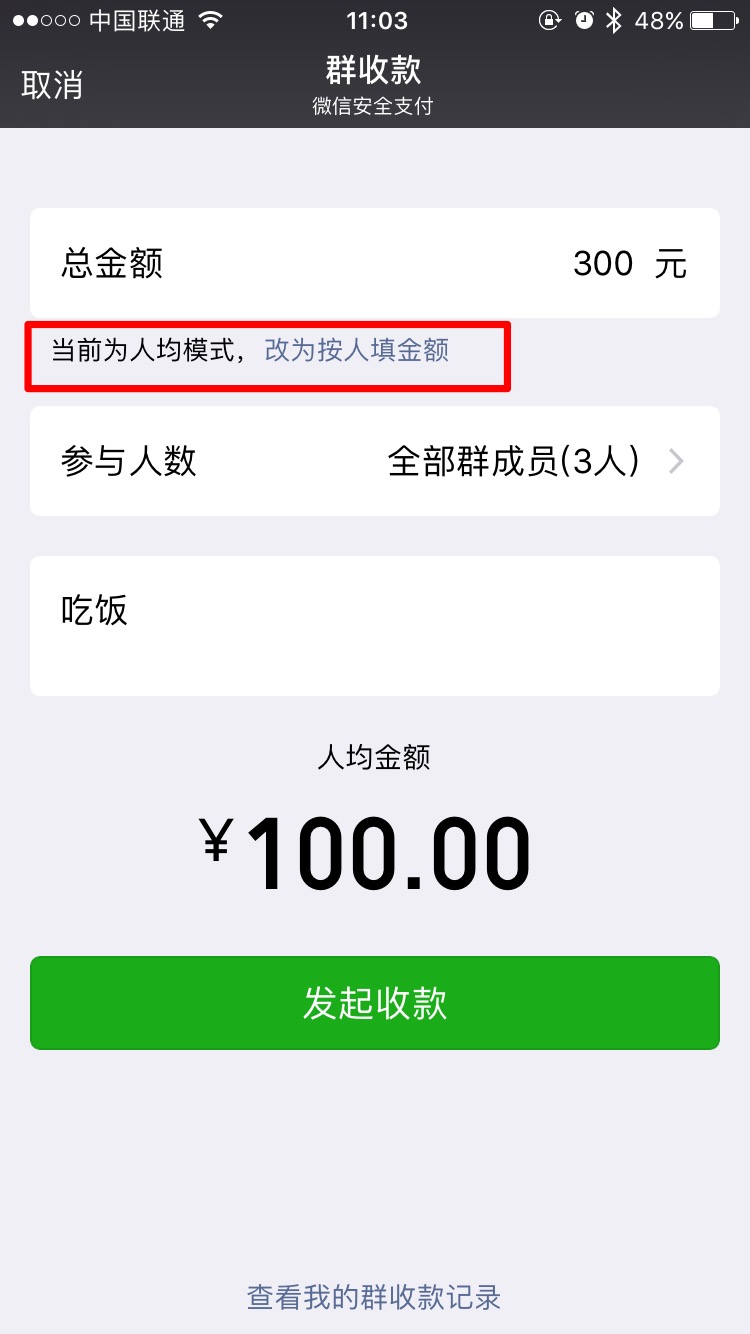Tap 群收款 title at top center
Viewport: 750px width, 1334px height.
pos(374,68)
